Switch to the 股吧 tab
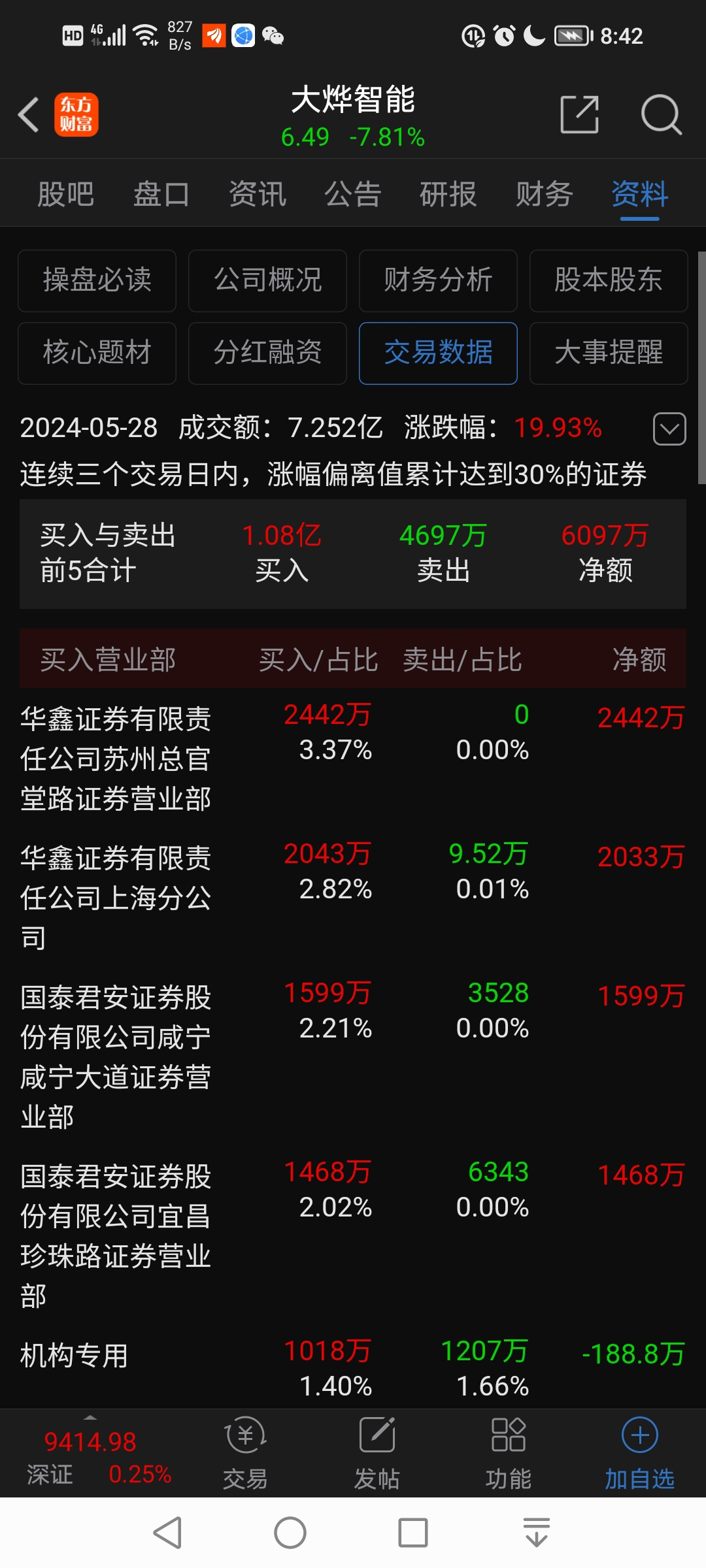 65,193
